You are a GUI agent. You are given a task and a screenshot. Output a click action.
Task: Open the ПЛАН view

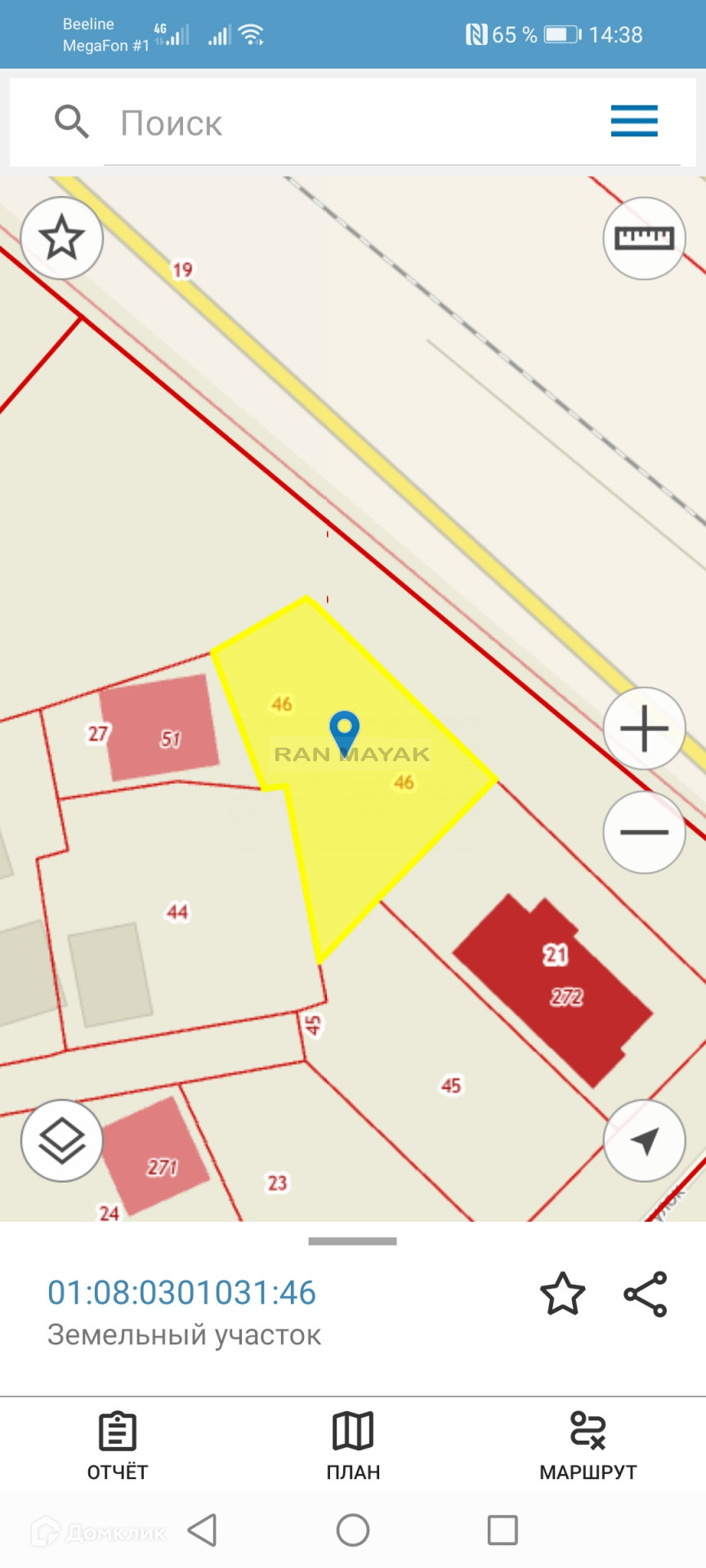point(353,1445)
